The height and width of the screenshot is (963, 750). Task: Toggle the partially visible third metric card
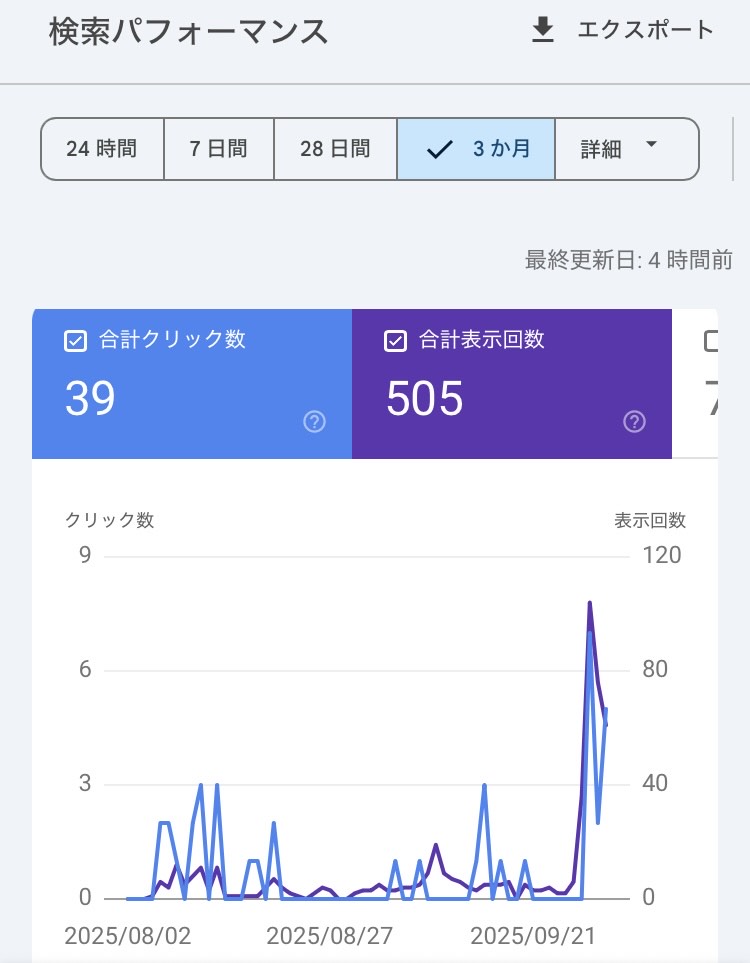click(710, 342)
